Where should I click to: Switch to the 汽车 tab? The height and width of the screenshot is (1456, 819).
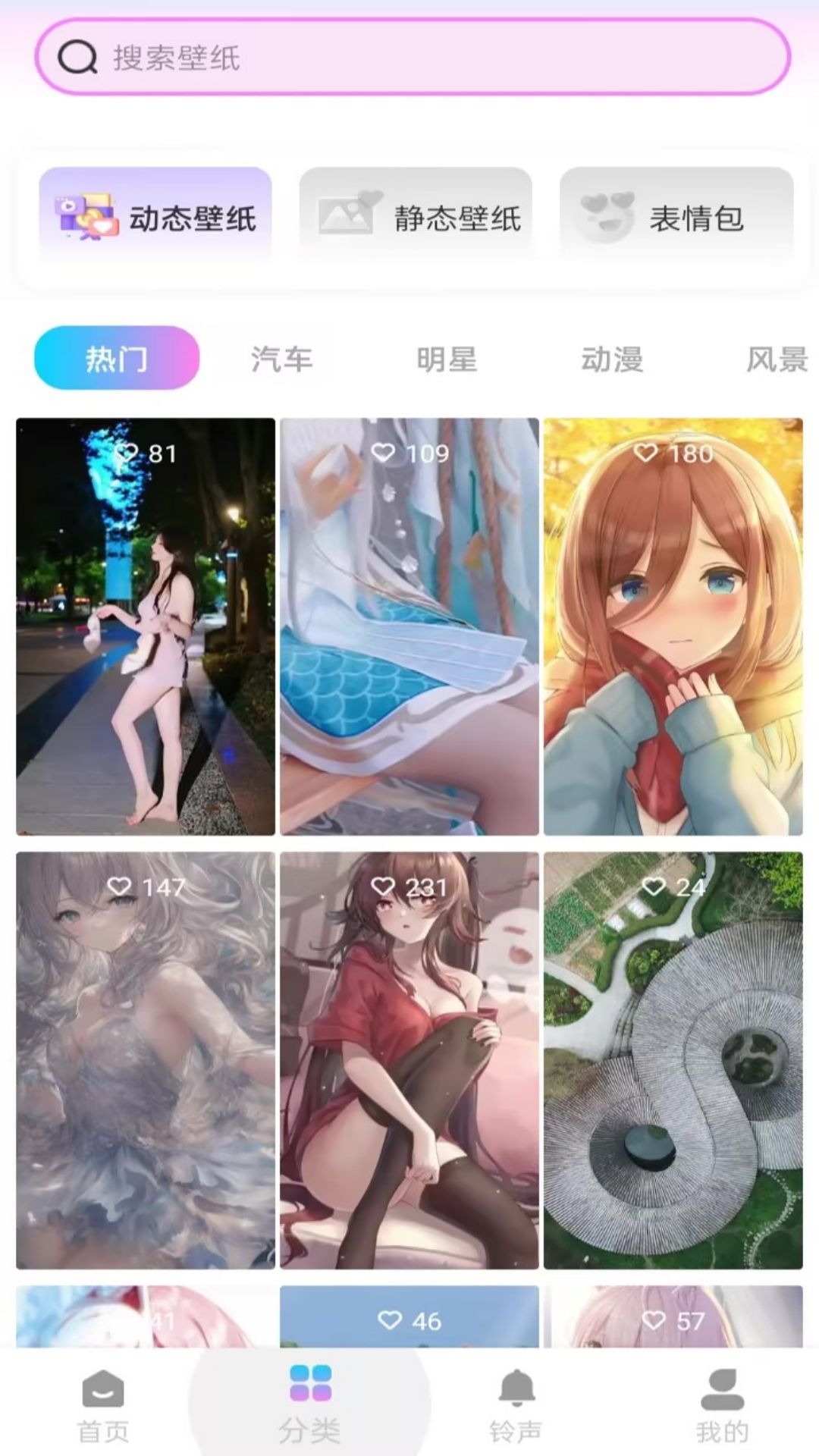pos(282,359)
